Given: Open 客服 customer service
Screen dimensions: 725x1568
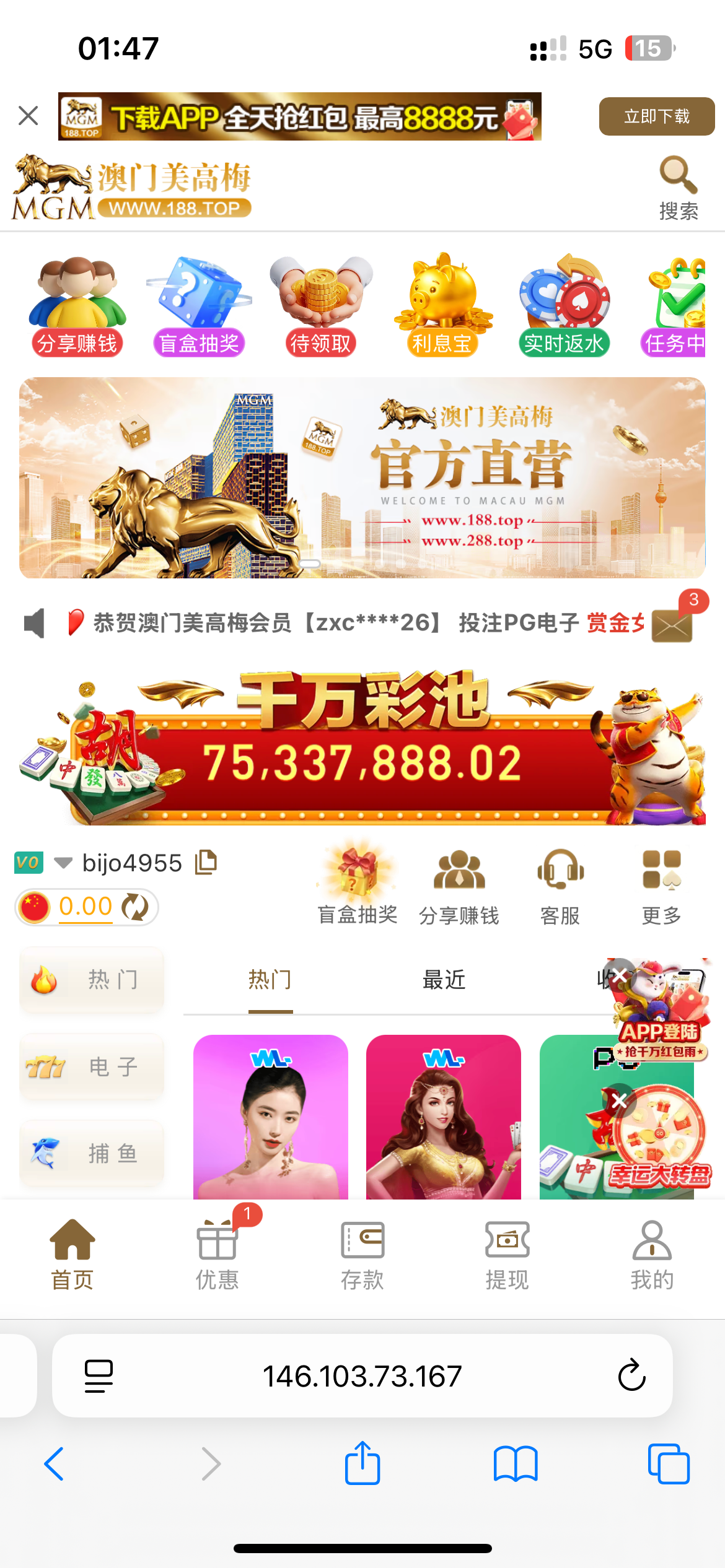Looking at the screenshot, I should coord(560,886).
